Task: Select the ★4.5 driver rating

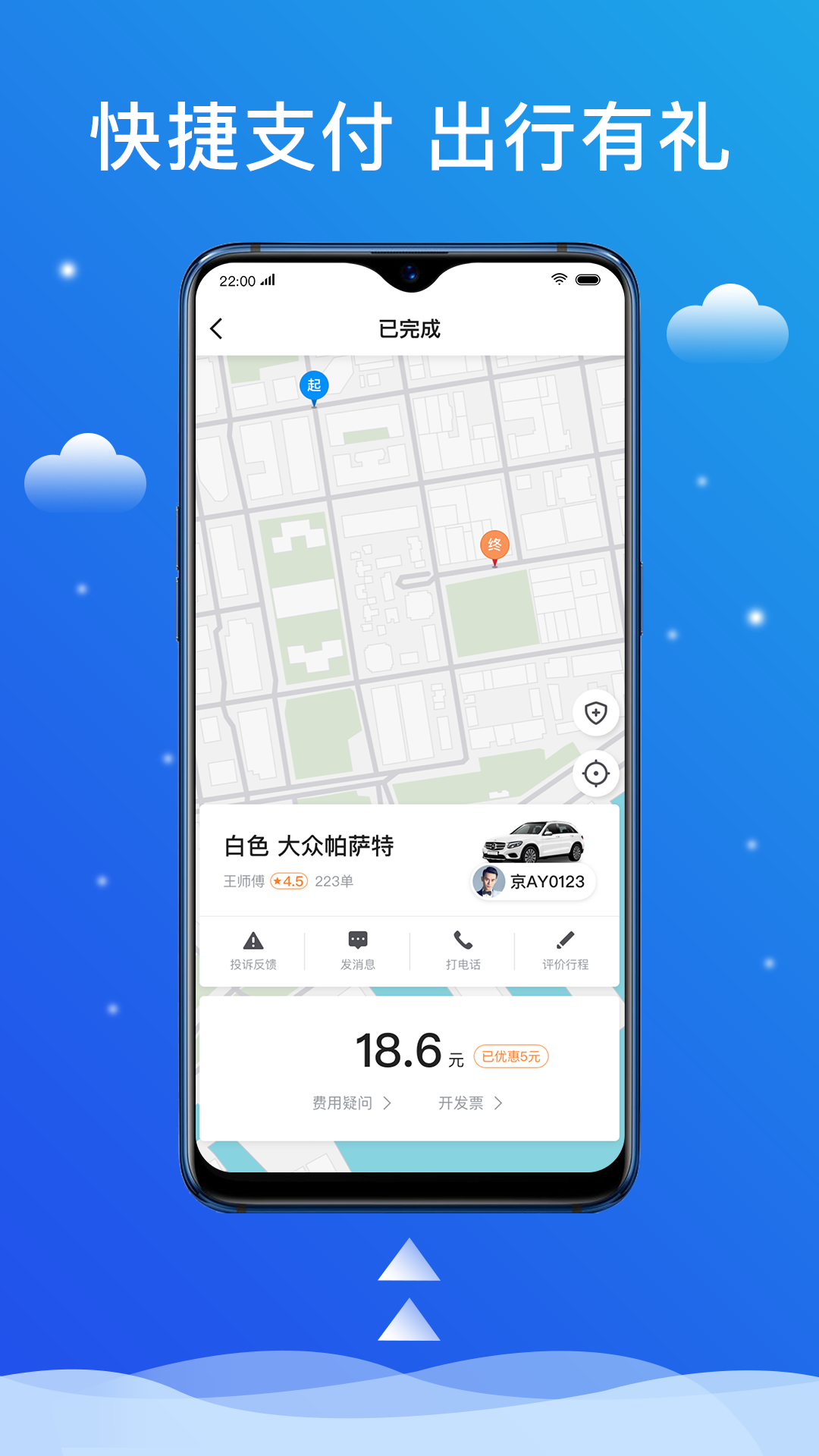Action: pos(288,882)
